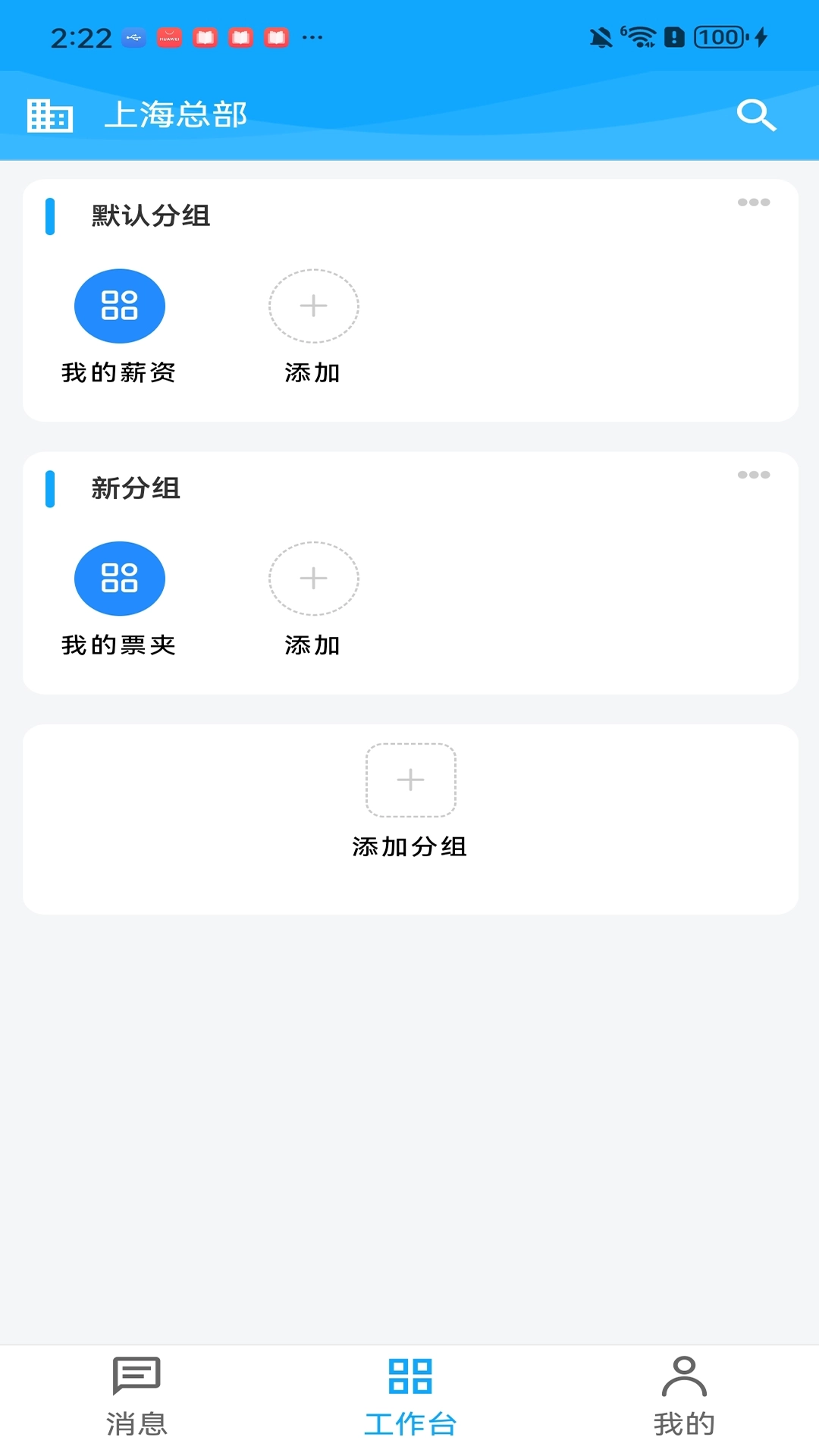The width and height of the screenshot is (819, 1456).
Task: Tap the building icon beside 上海总部
Action: tap(50, 115)
